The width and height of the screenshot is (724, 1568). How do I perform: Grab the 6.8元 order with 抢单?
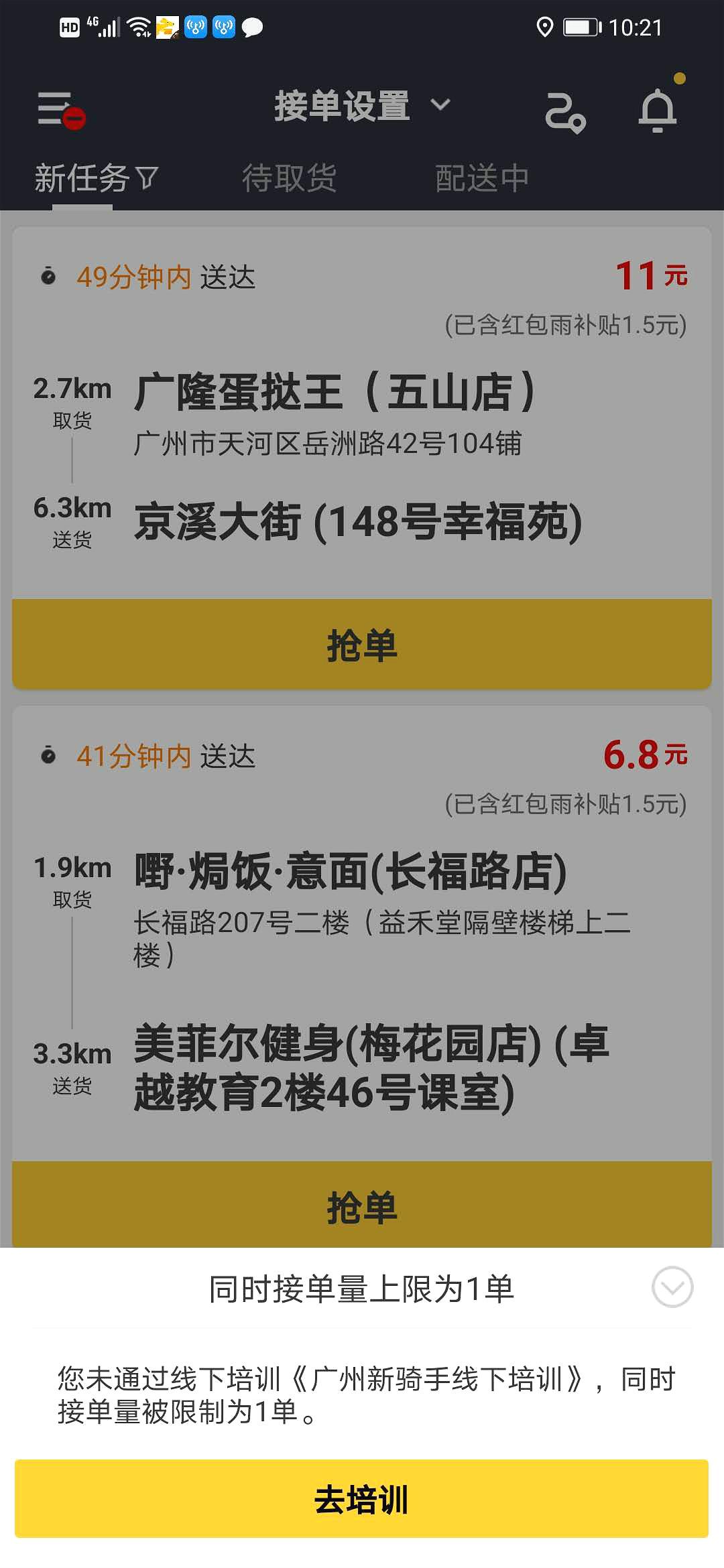(x=362, y=1205)
